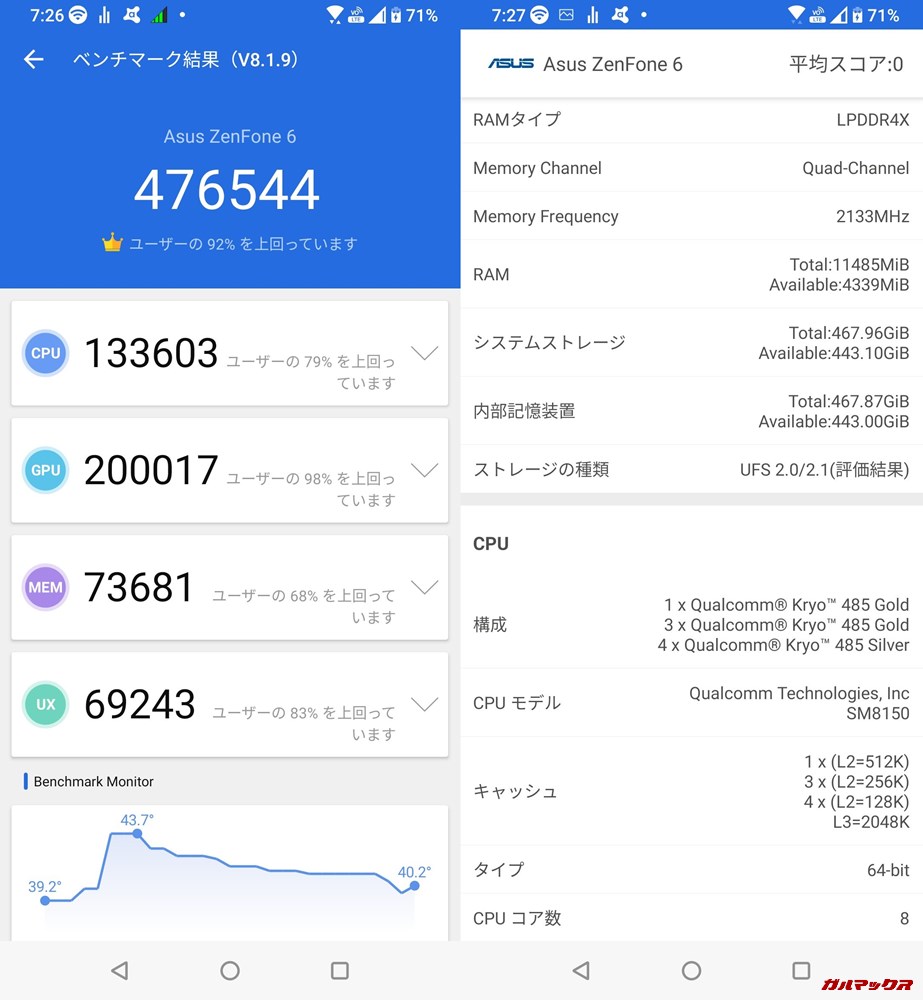
Task: Expand the CPU score details
Action: 424,353
